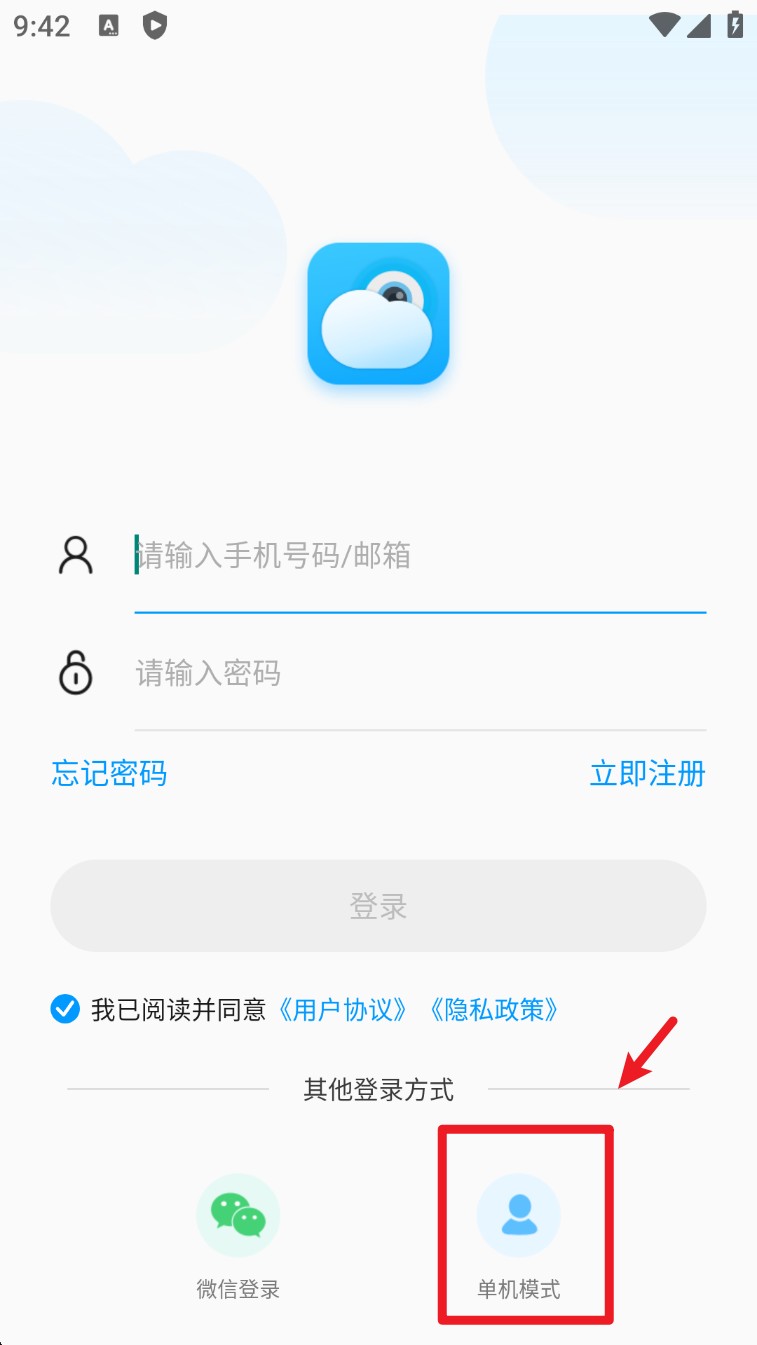Tap the 登录 login button
The image size is (757, 1345).
tap(378, 906)
